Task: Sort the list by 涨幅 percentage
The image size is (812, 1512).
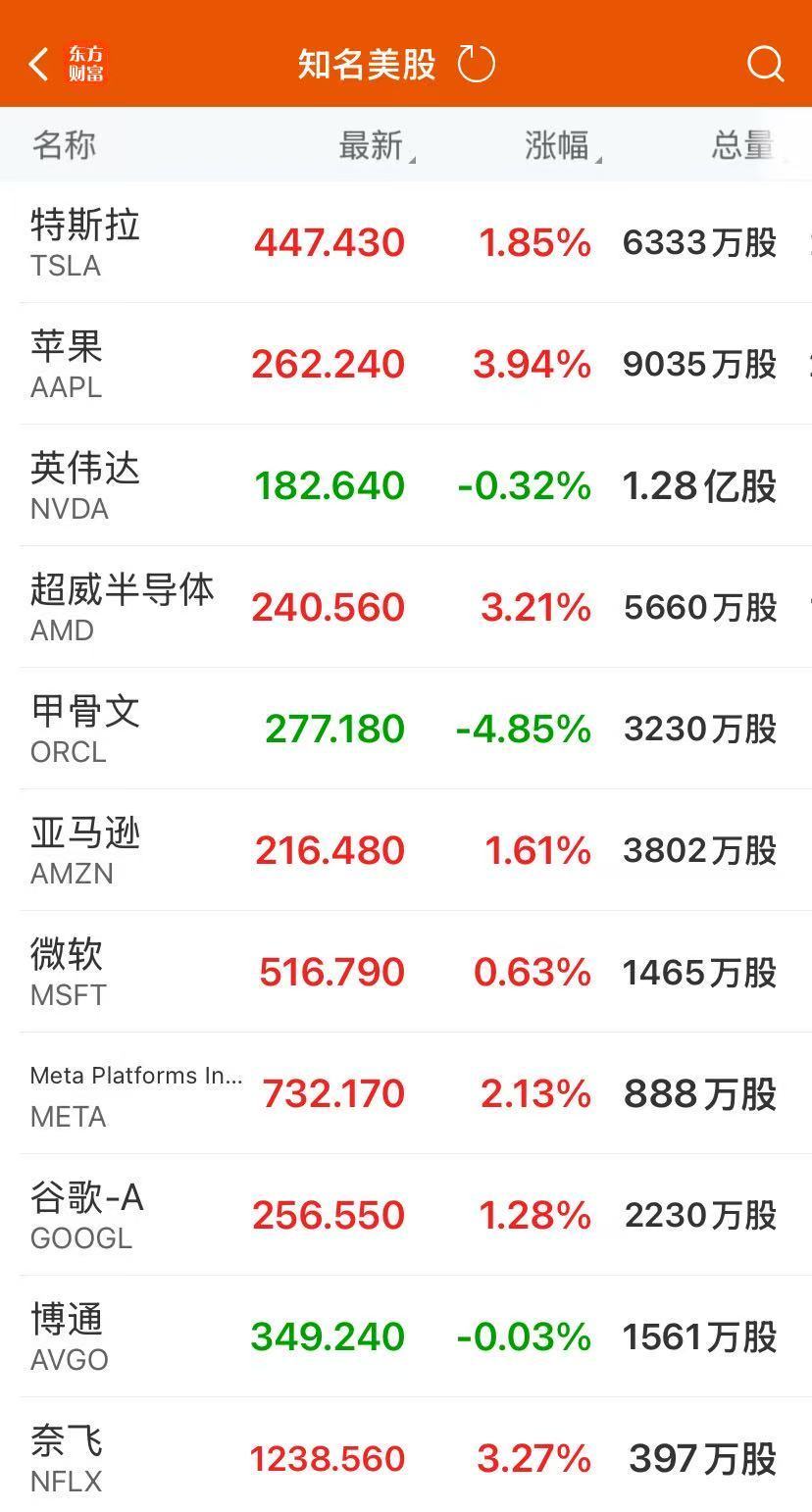Action: (x=559, y=144)
